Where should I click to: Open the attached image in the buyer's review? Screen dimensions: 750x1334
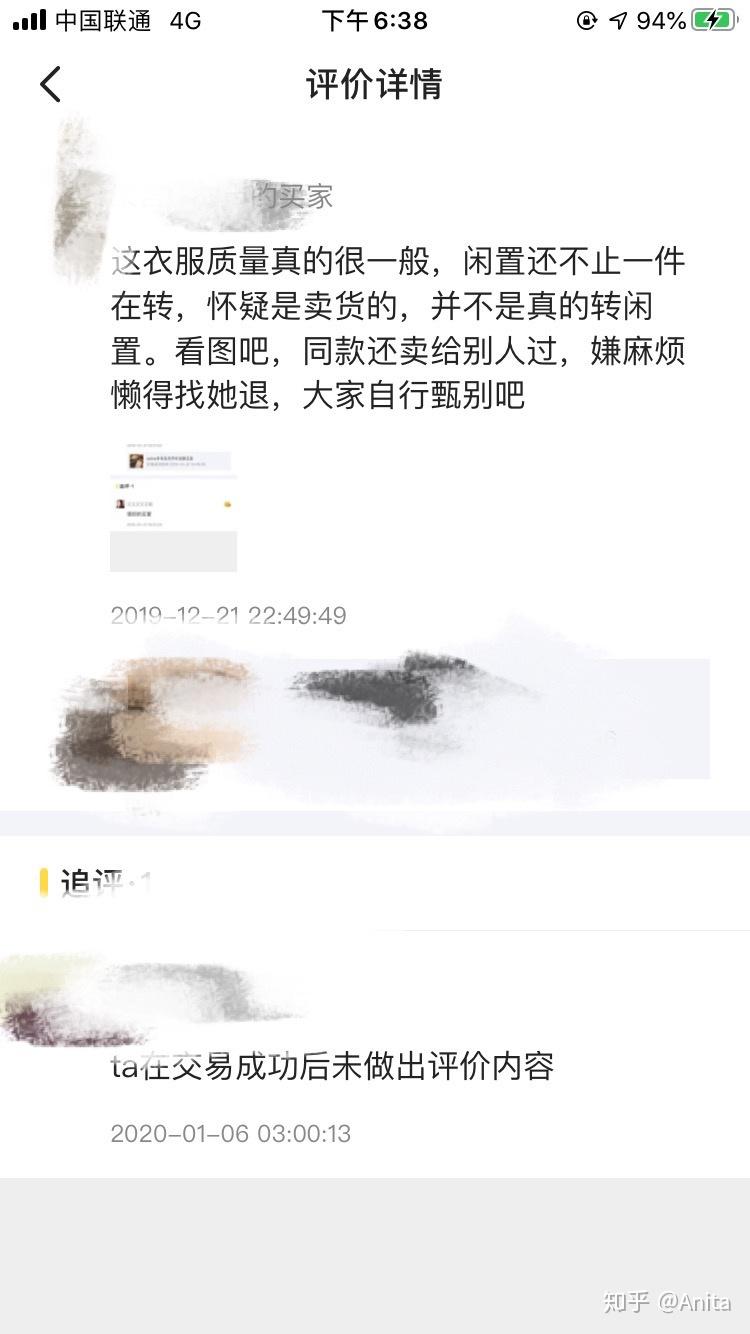pyautogui.click(x=173, y=506)
